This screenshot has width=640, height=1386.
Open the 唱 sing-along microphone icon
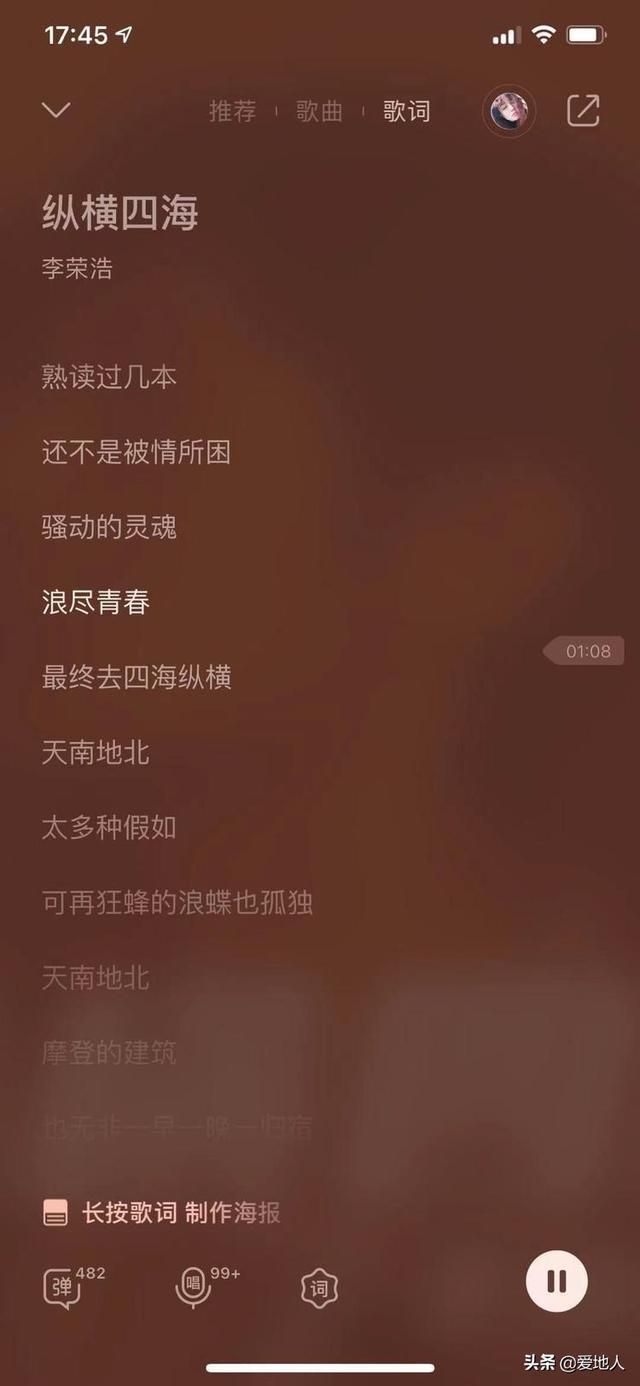click(193, 1286)
